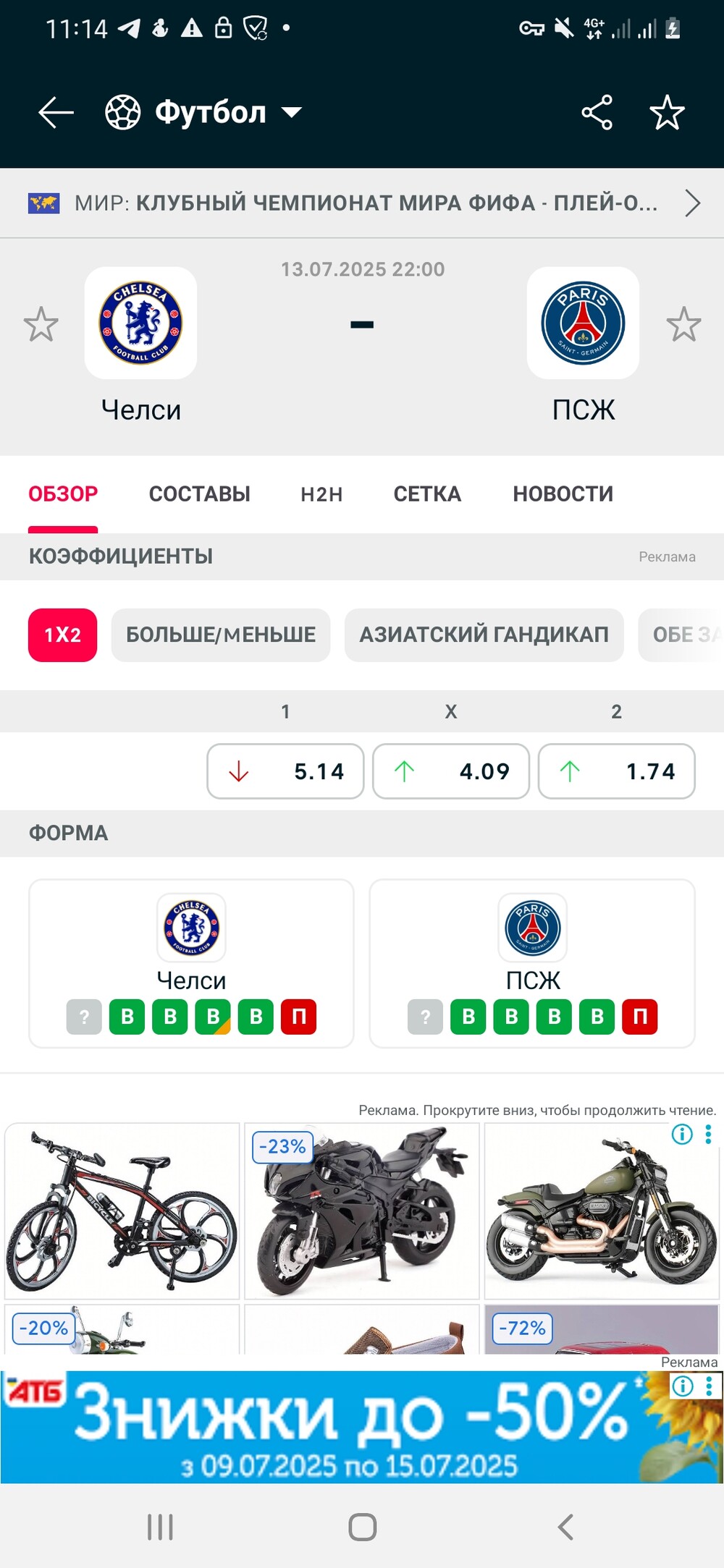
Task: Open the Челси team logo in header
Action: coord(140,323)
